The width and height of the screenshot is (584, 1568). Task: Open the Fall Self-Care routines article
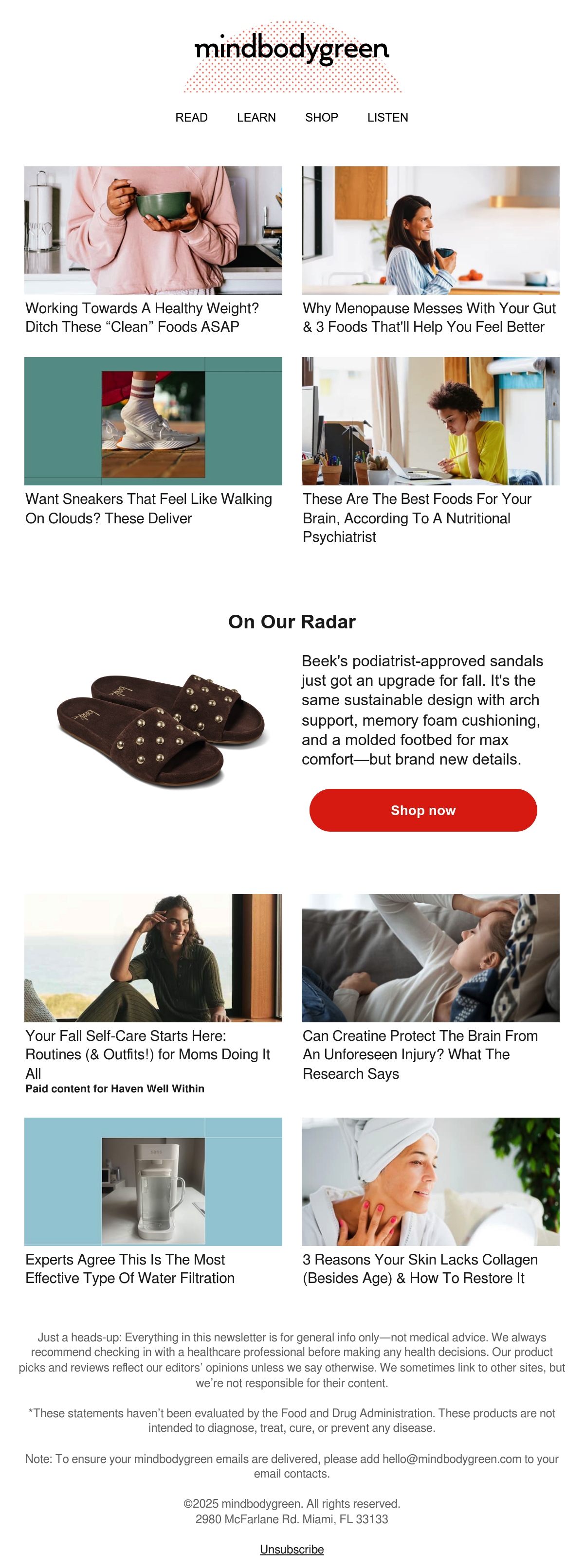tap(147, 1054)
